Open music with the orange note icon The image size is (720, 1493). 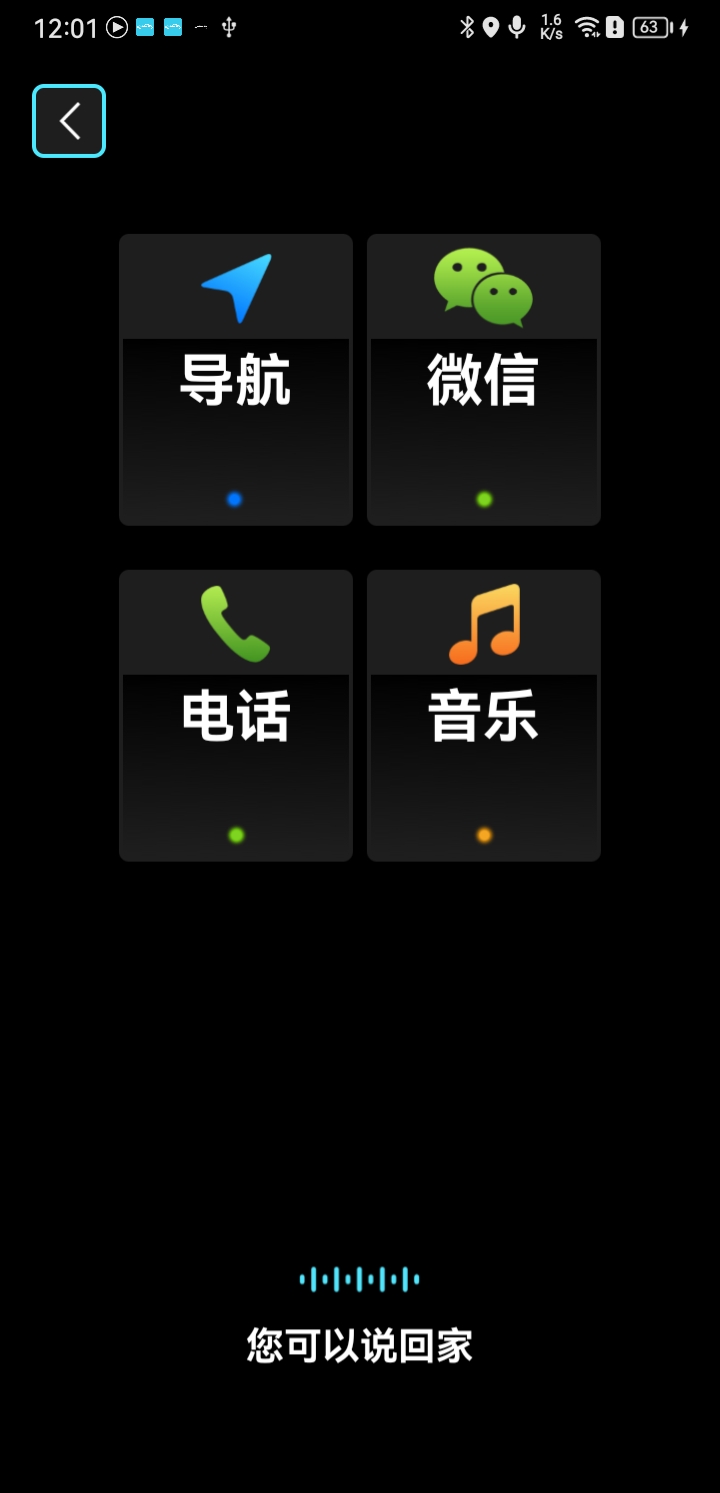point(483,621)
